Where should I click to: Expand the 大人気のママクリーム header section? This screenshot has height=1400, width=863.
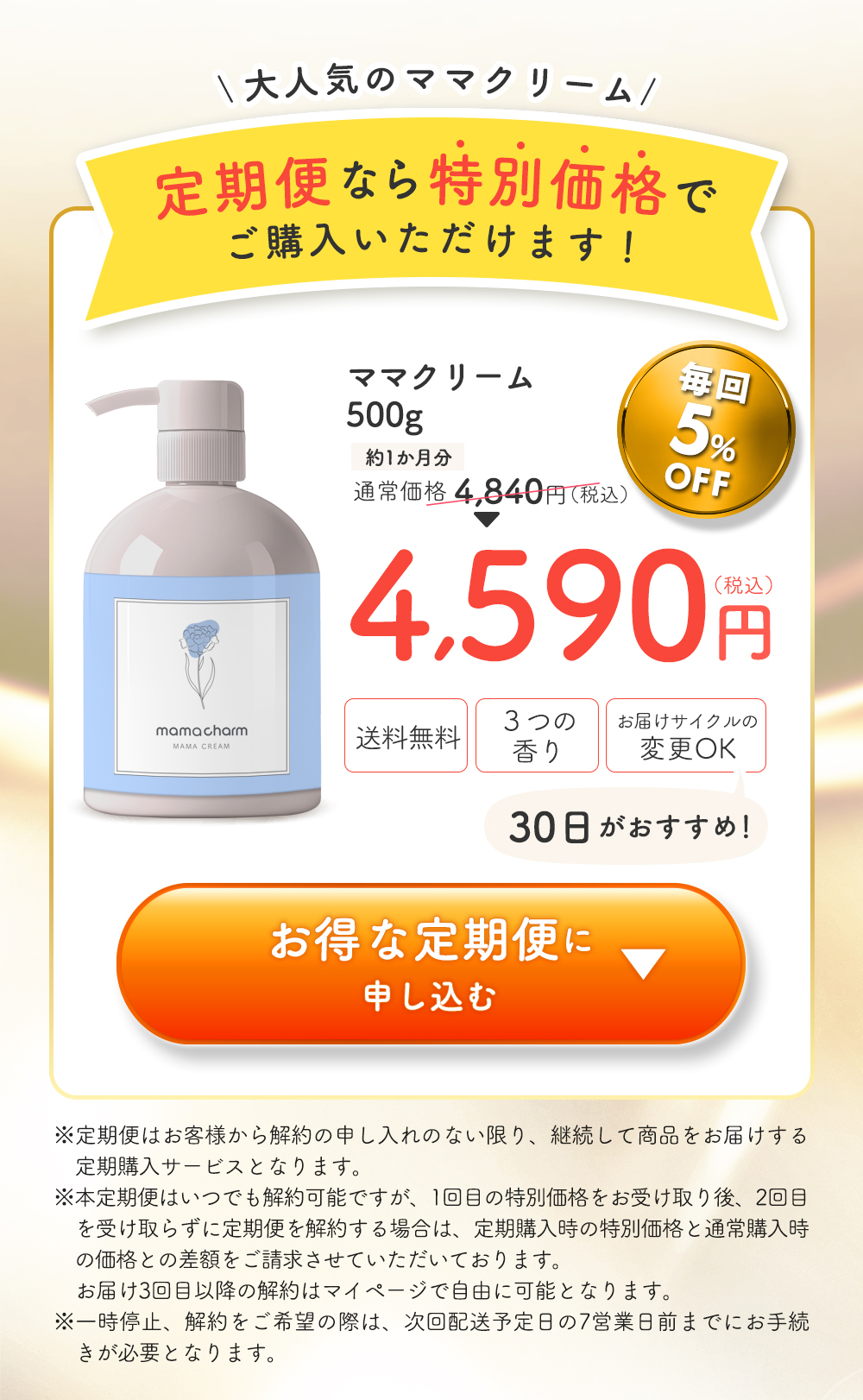(431, 84)
